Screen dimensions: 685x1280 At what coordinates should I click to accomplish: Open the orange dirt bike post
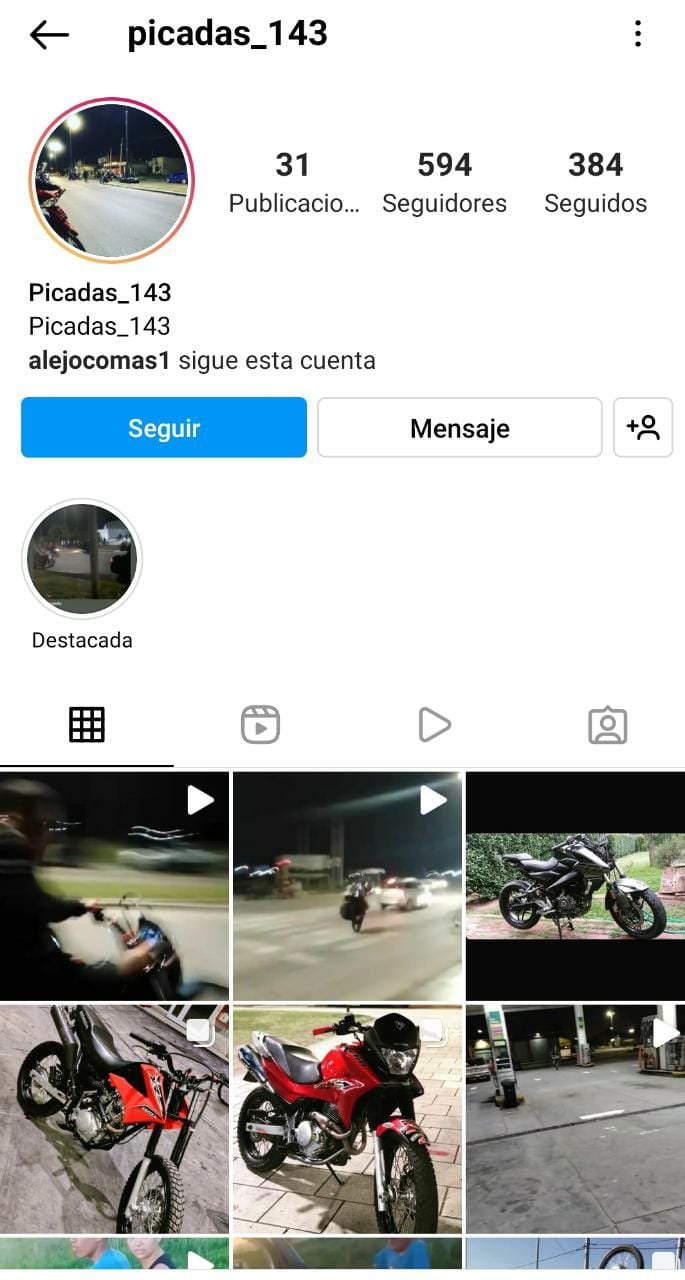point(114,1119)
